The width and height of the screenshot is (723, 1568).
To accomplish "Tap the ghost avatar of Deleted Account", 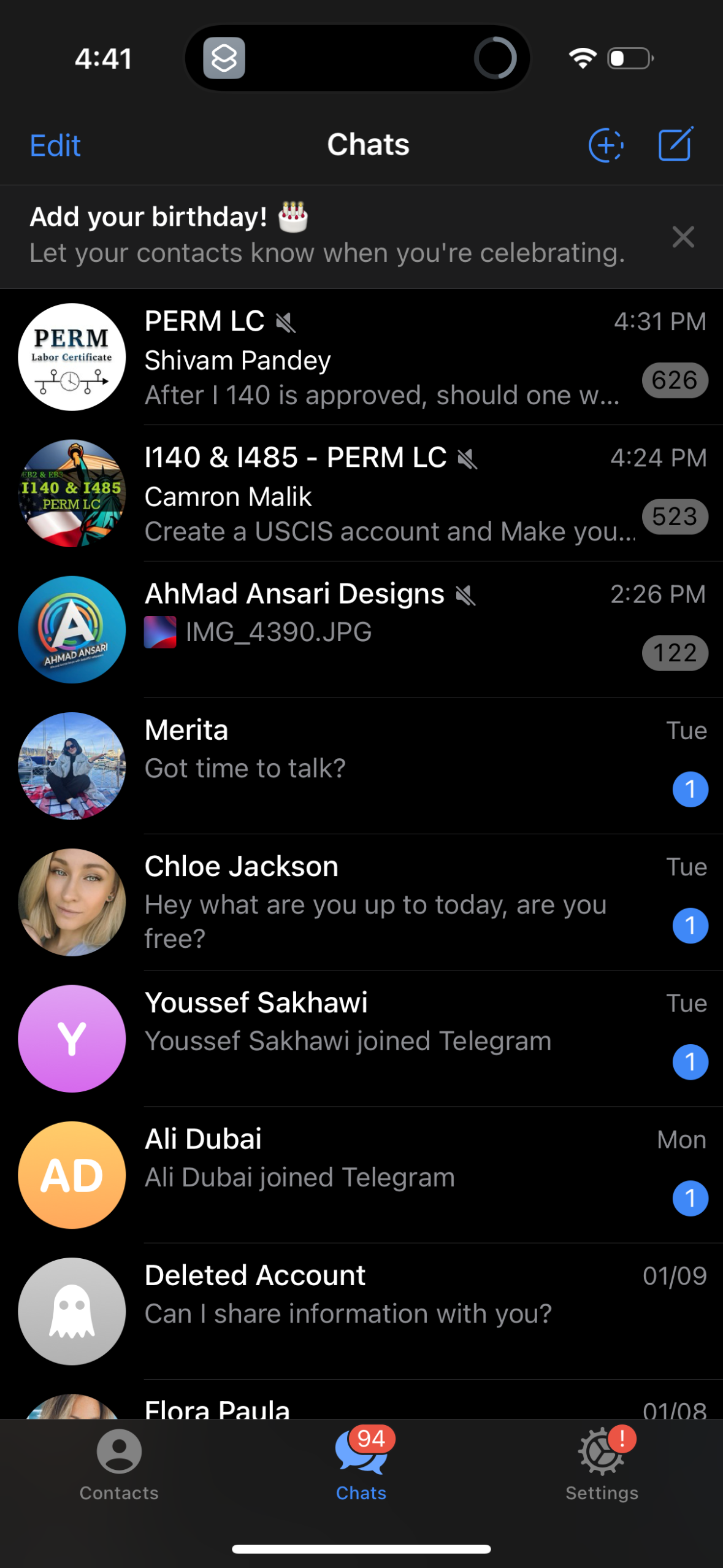I will 71,1311.
